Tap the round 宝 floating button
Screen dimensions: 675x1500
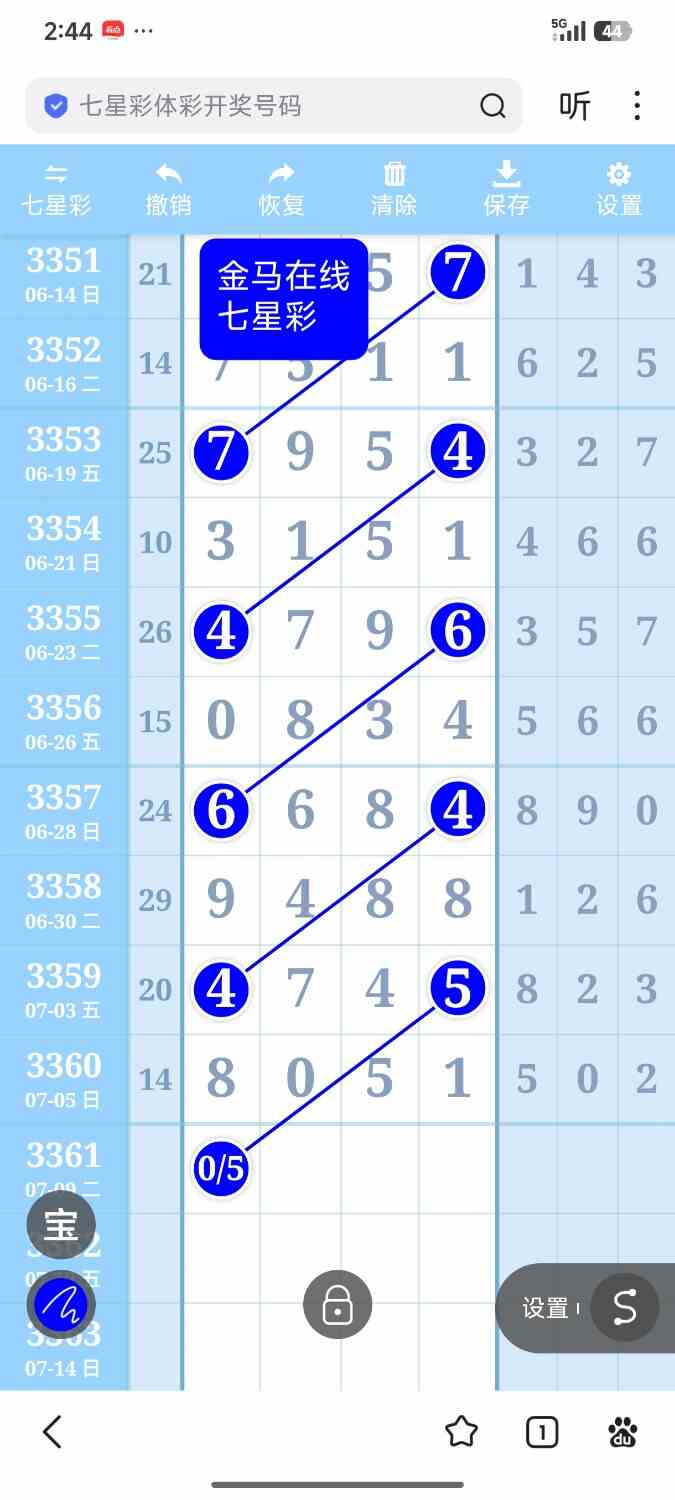click(x=61, y=1224)
